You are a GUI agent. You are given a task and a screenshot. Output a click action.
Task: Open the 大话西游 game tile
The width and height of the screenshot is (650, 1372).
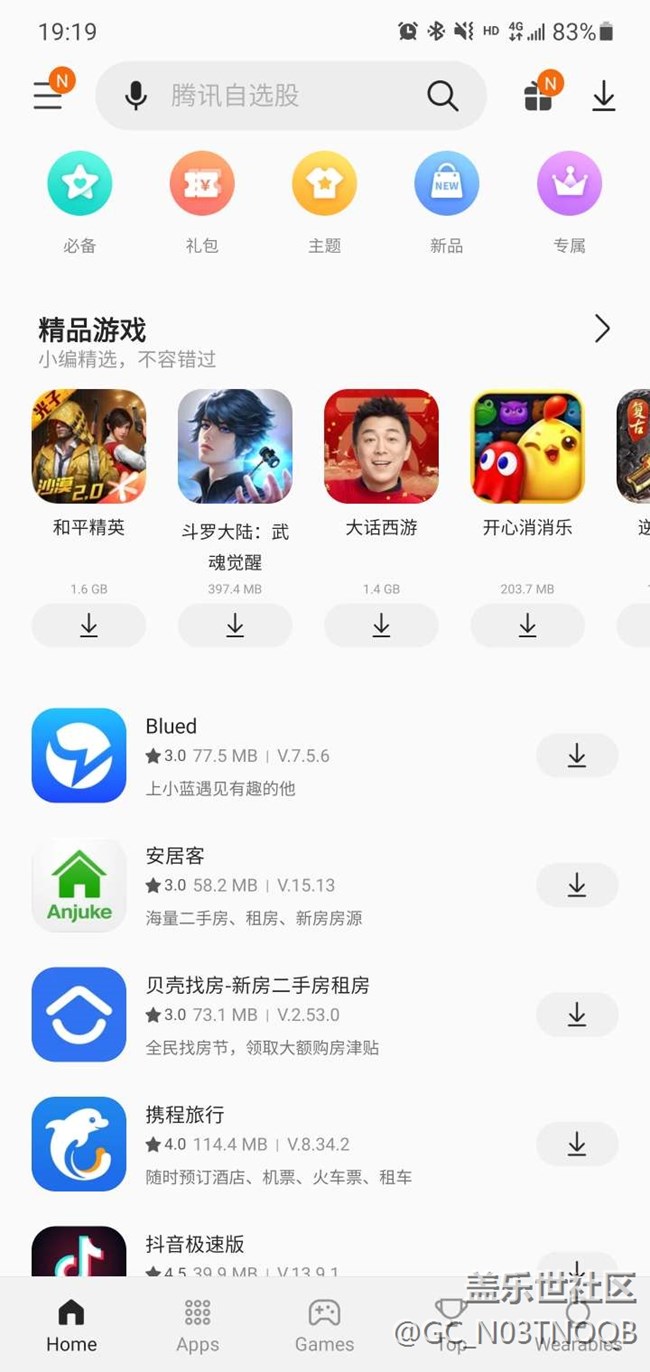[381, 446]
